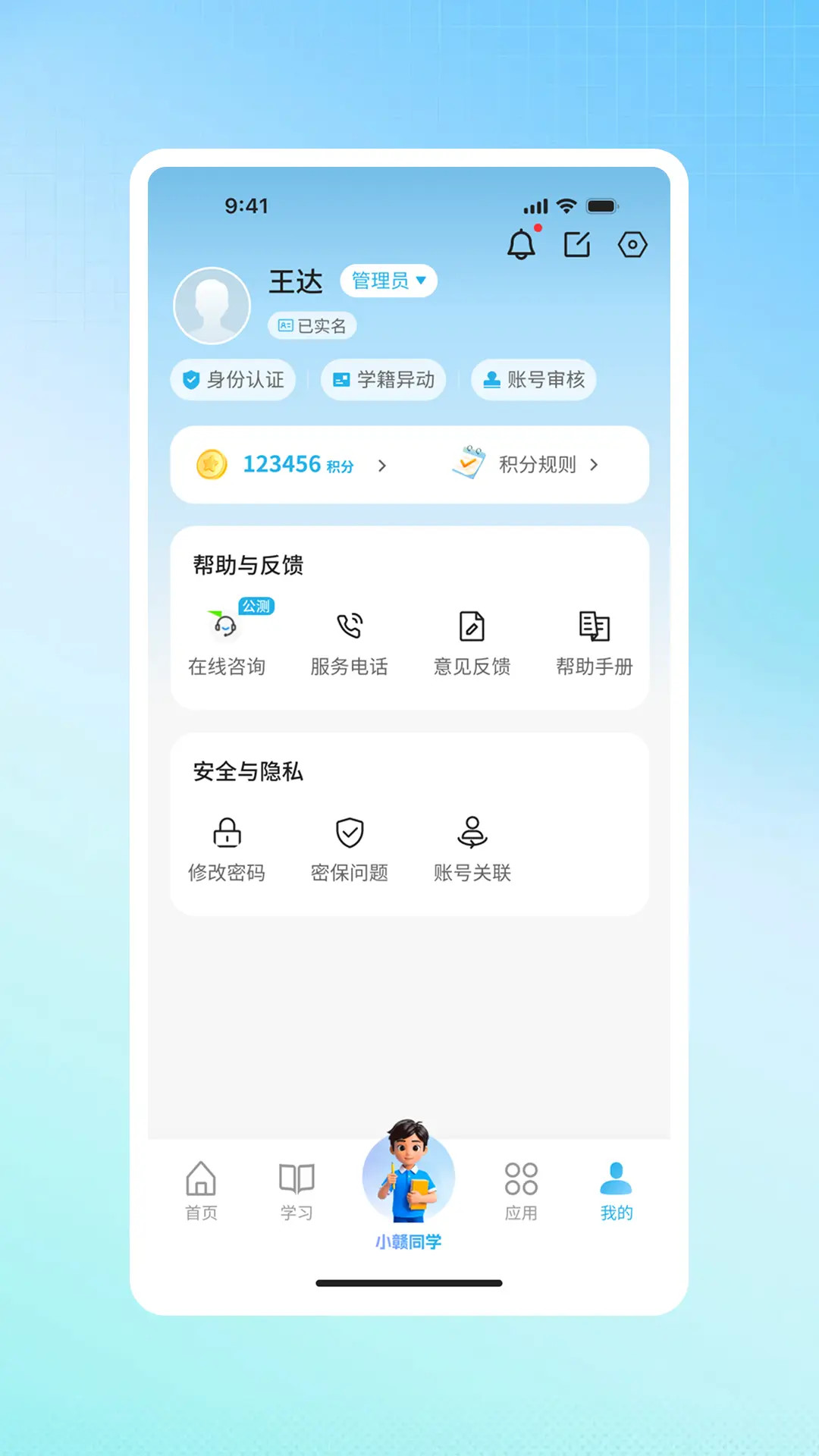The image size is (819, 1456).
Task: Open 学籍异动 student status change
Action: pos(383,379)
